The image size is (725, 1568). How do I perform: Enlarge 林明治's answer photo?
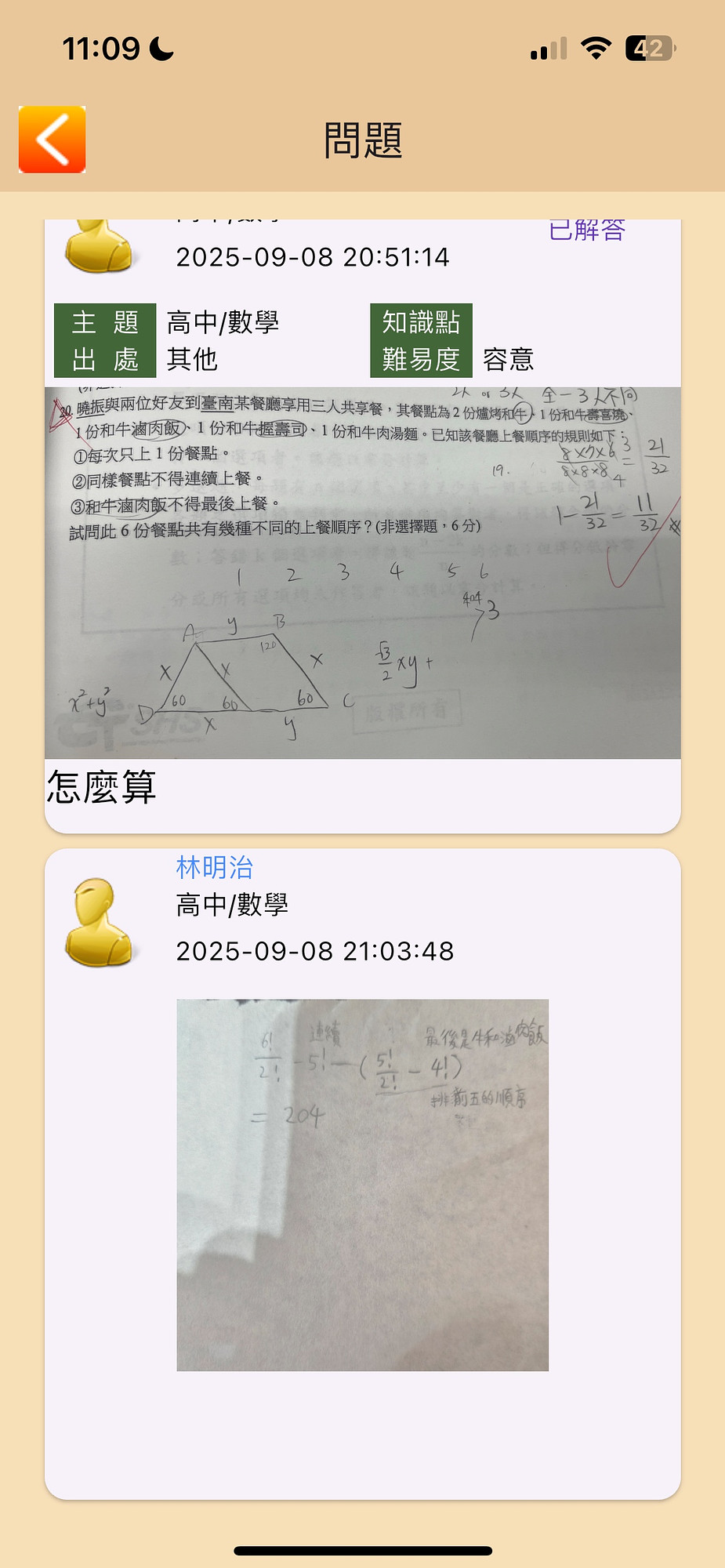(362, 1185)
